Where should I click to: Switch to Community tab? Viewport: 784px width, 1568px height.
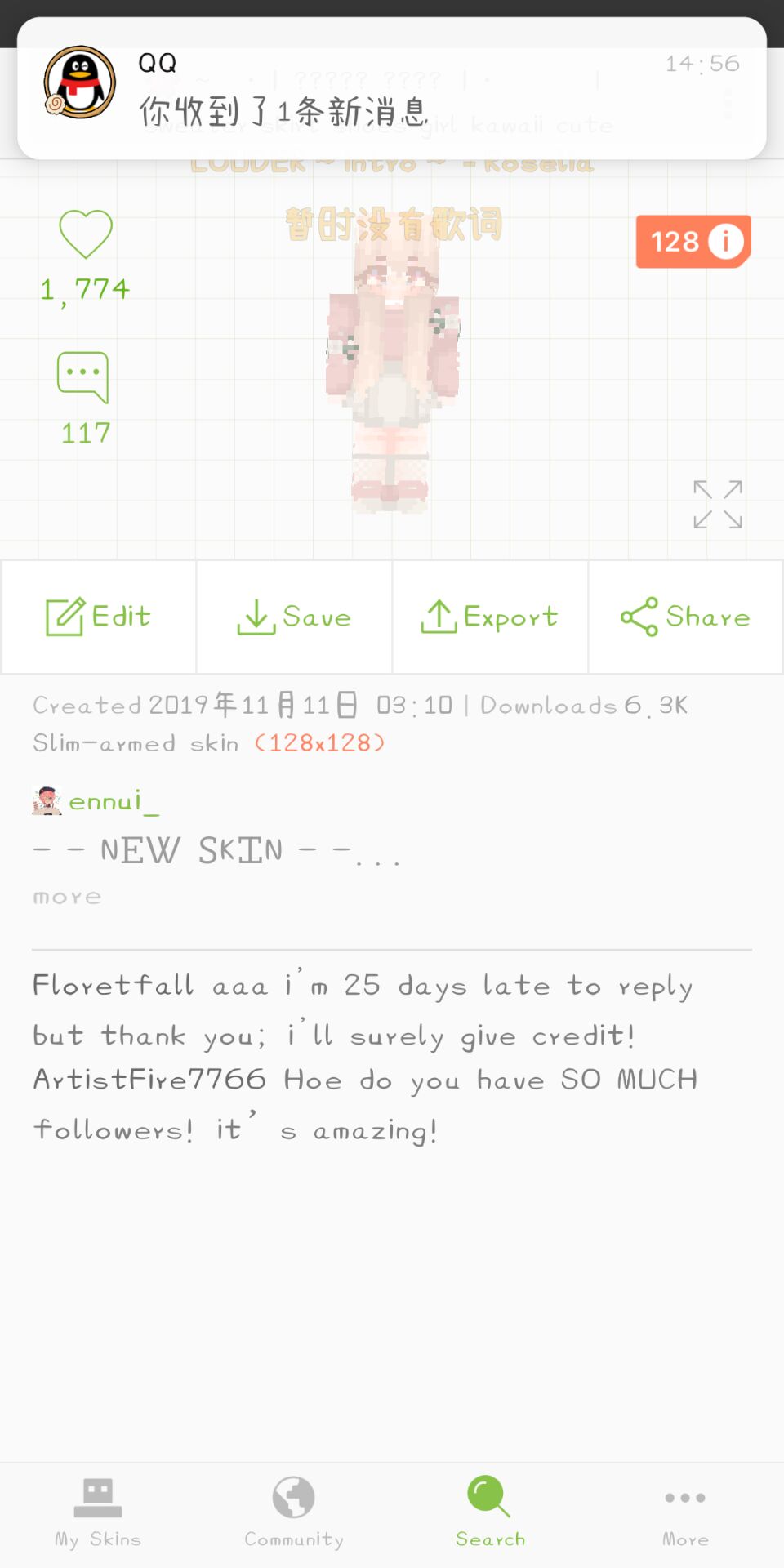coord(294,1512)
